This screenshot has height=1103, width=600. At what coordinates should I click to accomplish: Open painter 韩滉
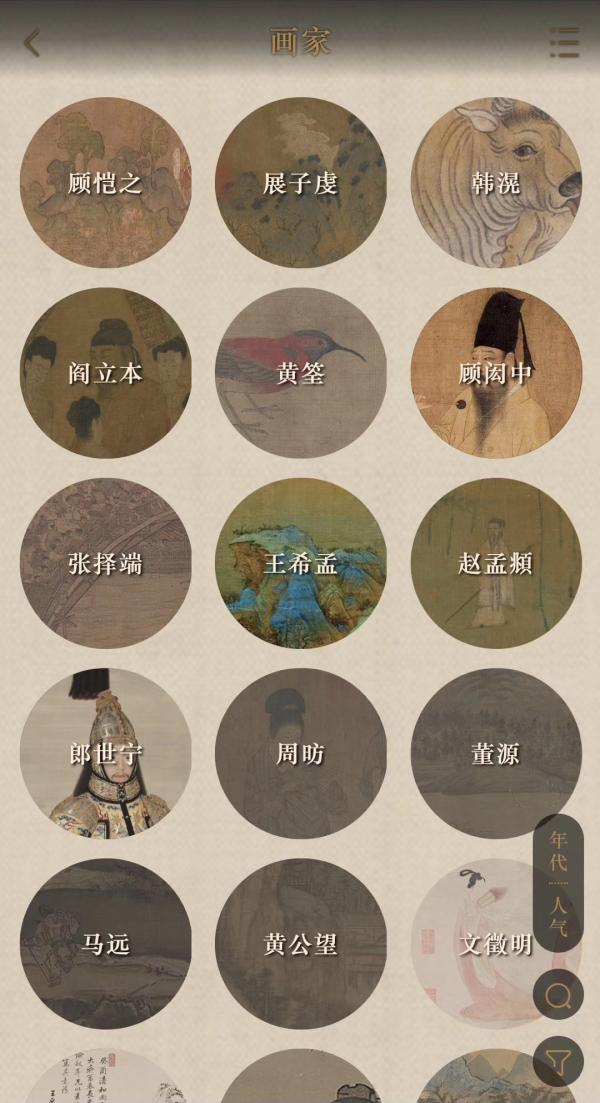[496, 183]
